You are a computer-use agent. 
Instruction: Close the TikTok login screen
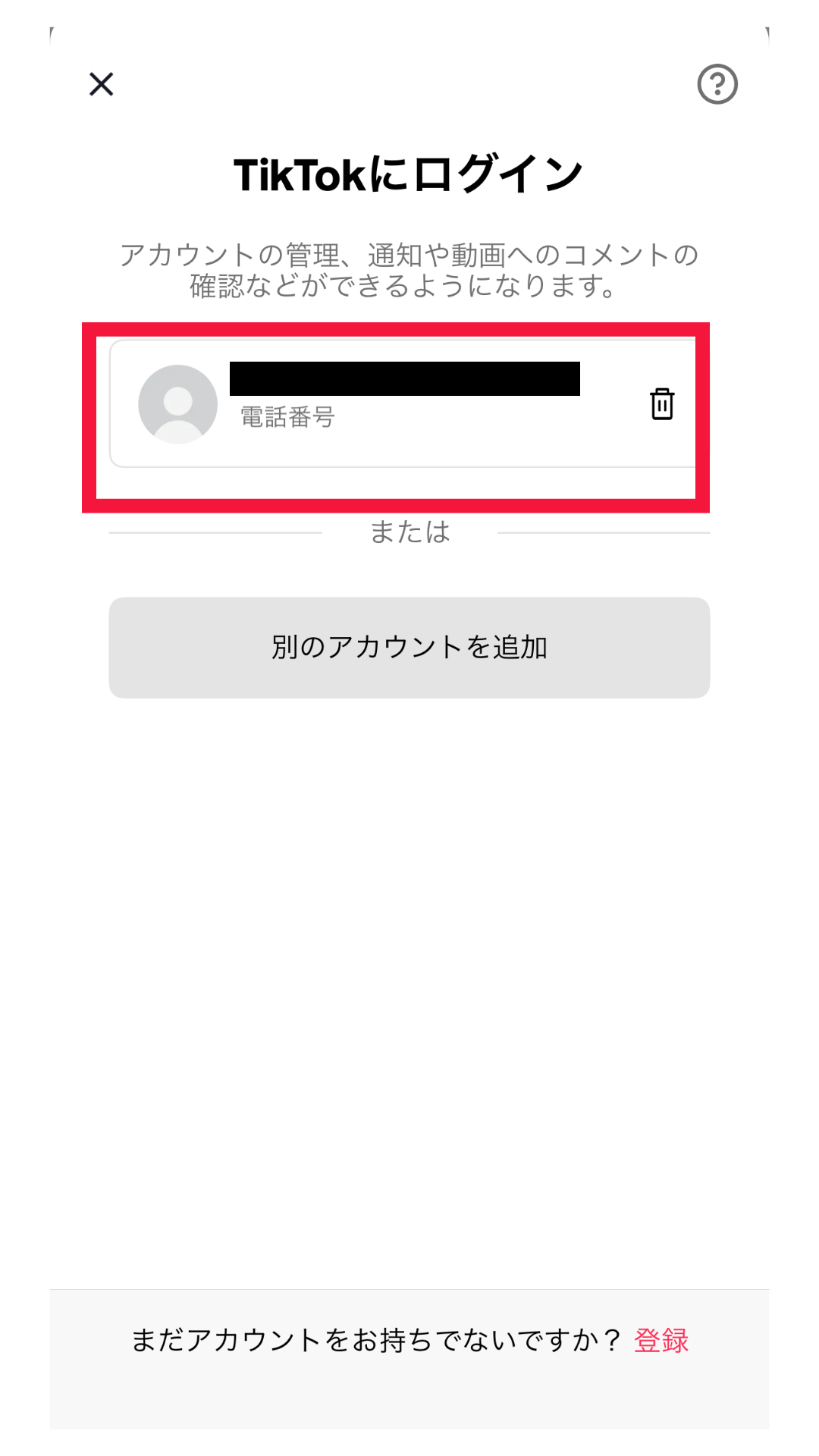(x=101, y=84)
